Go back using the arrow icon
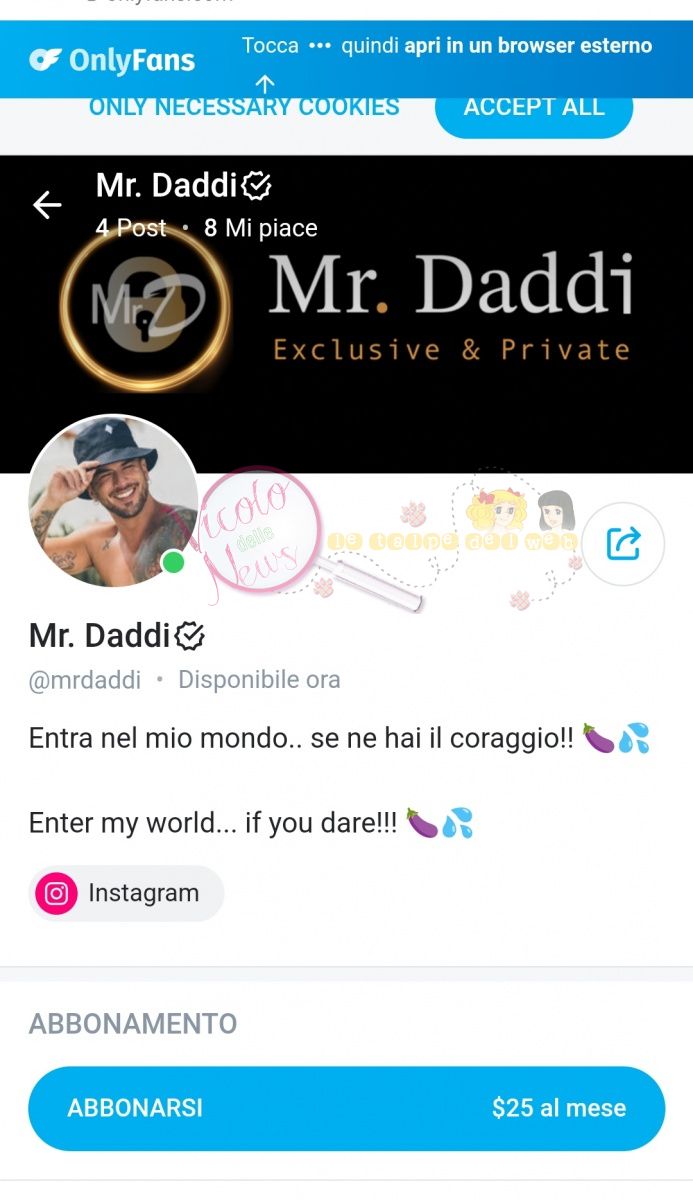Image resolution: width=693 pixels, height=1200 pixels. (47, 205)
